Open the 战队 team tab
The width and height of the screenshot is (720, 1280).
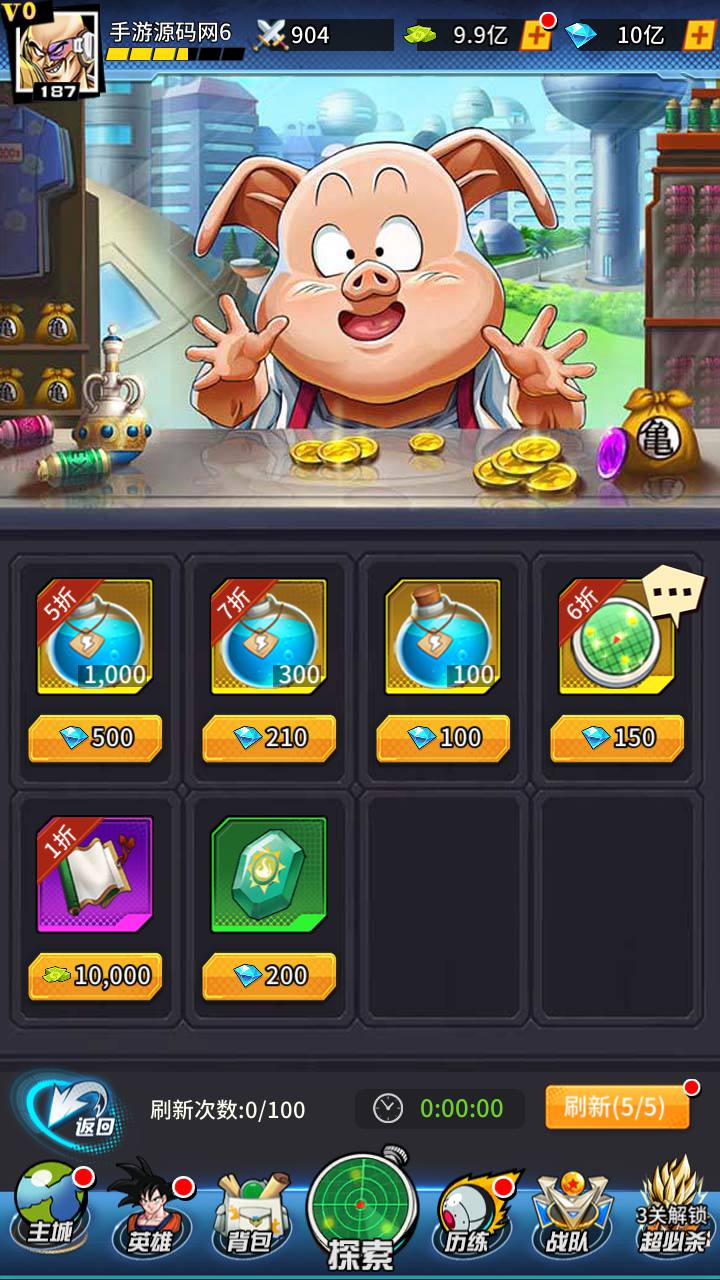point(571,1214)
